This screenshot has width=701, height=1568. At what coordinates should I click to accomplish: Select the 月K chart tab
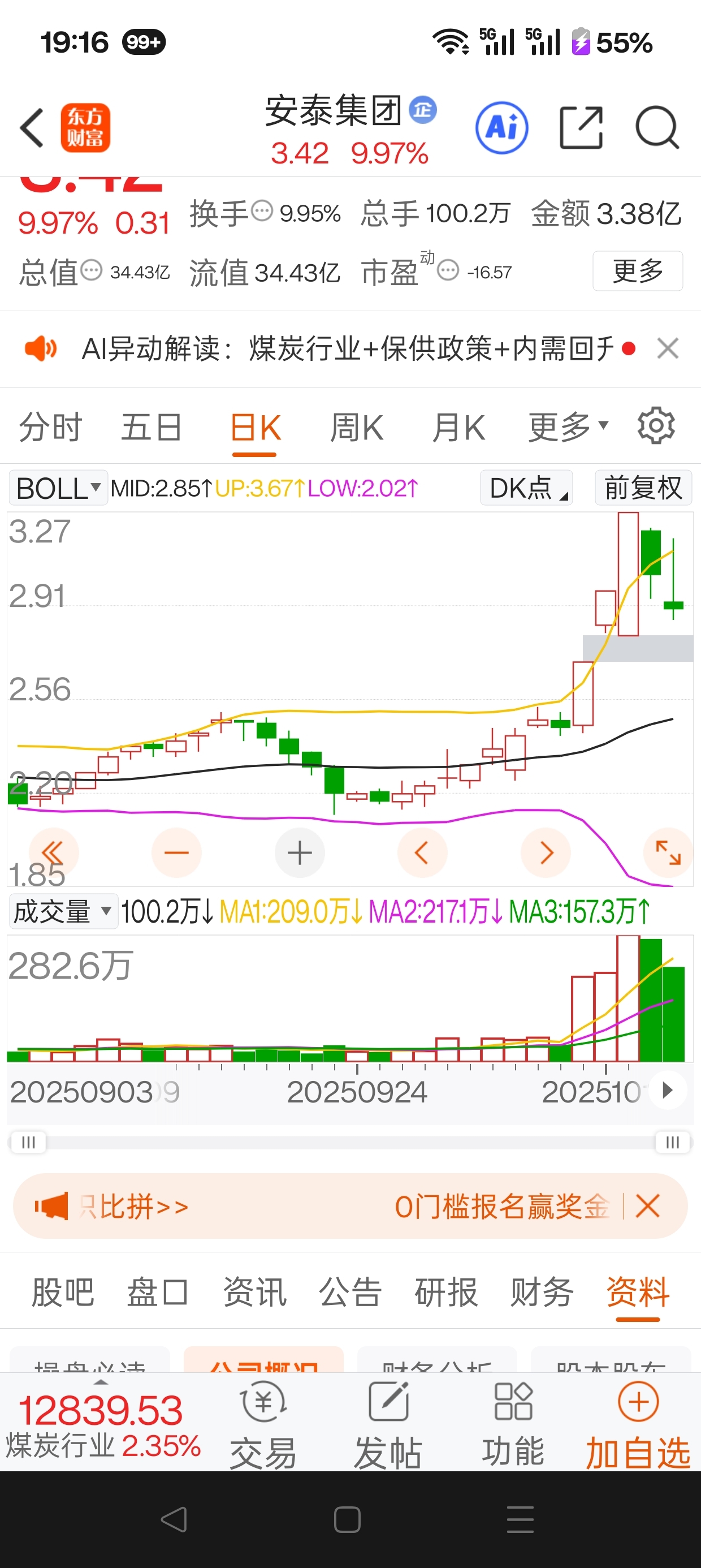tap(458, 427)
